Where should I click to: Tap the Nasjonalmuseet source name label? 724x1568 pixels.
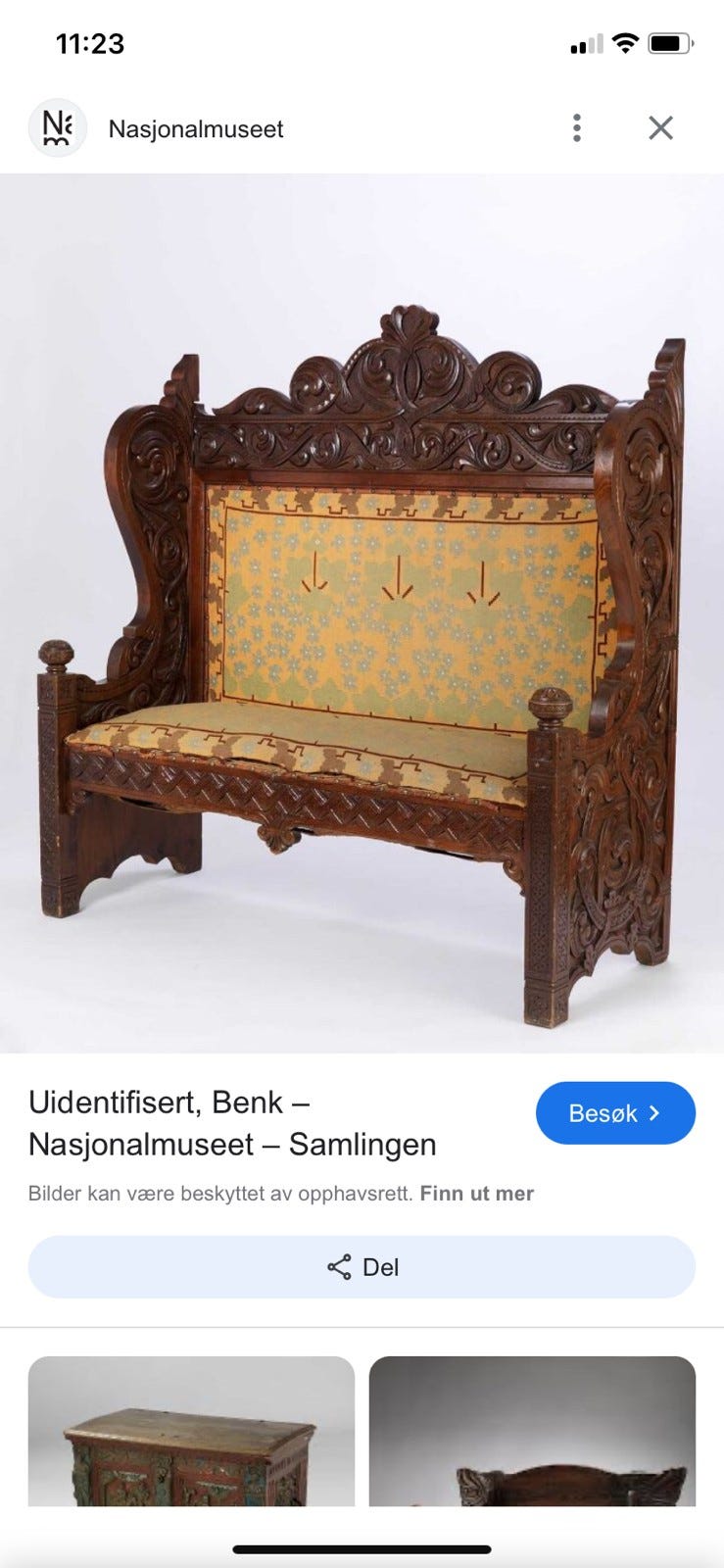tap(197, 127)
